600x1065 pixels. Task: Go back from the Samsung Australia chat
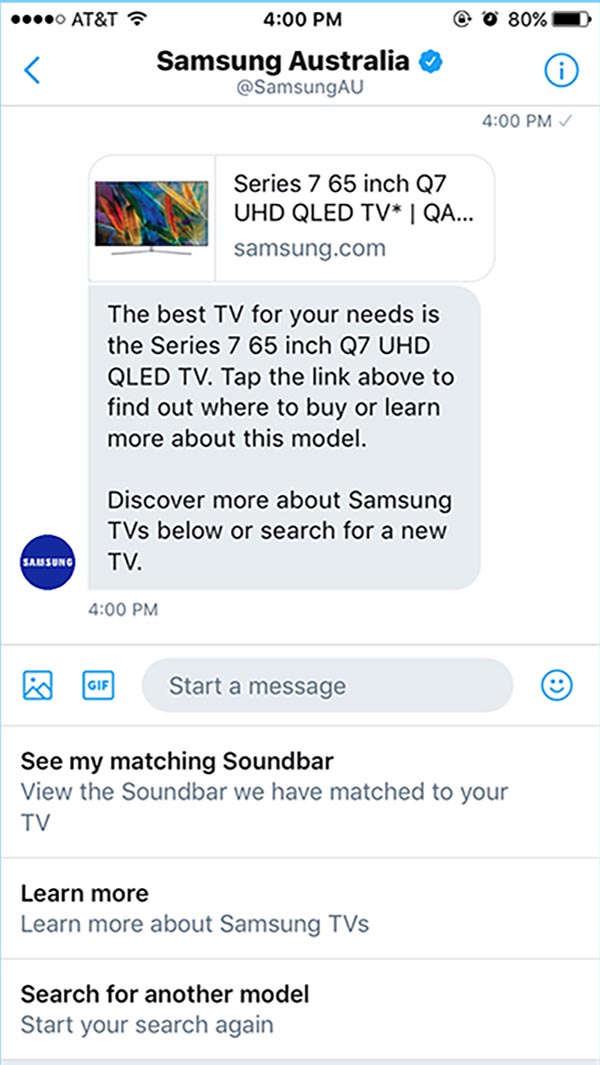tap(33, 71)
